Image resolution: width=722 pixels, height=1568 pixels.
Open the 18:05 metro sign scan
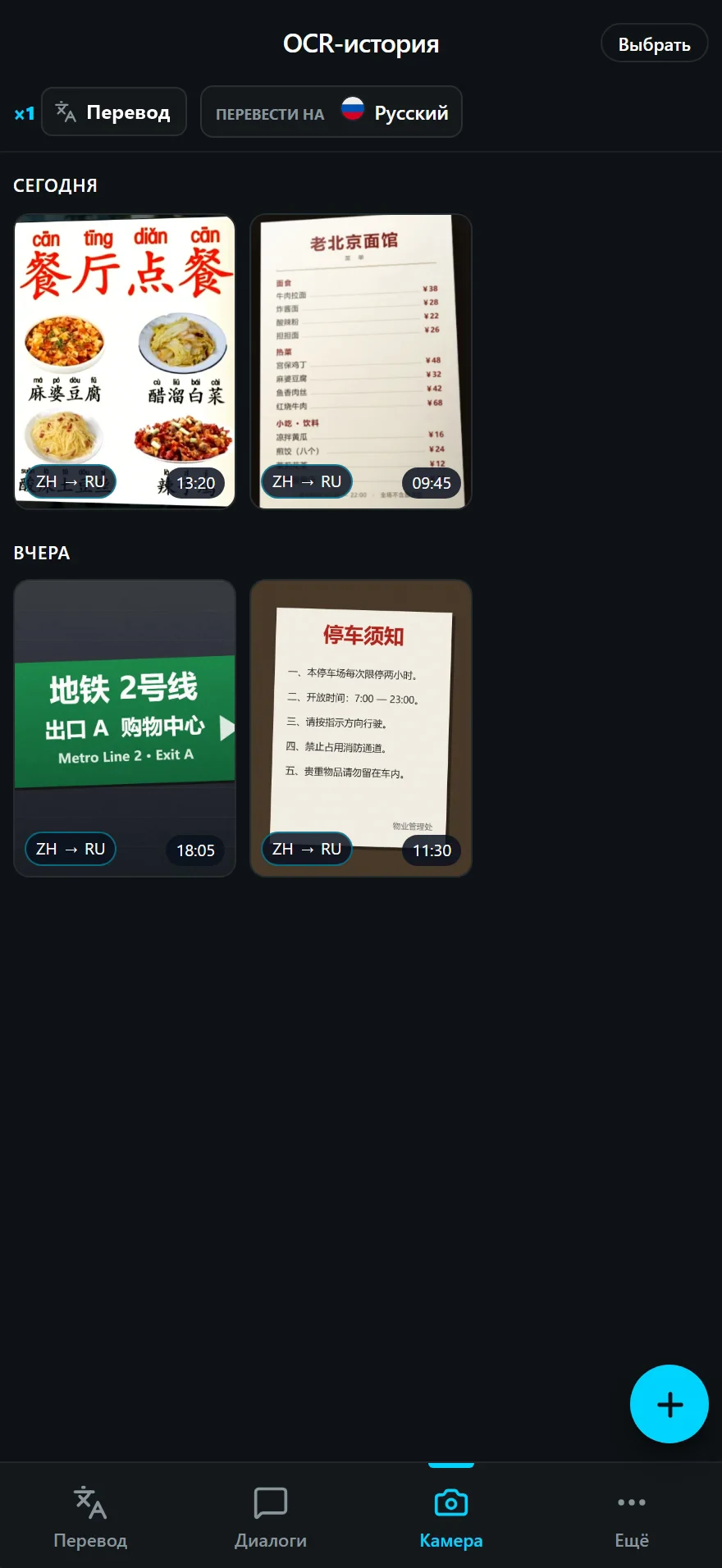pyautogui.click(x=125, y=728)
